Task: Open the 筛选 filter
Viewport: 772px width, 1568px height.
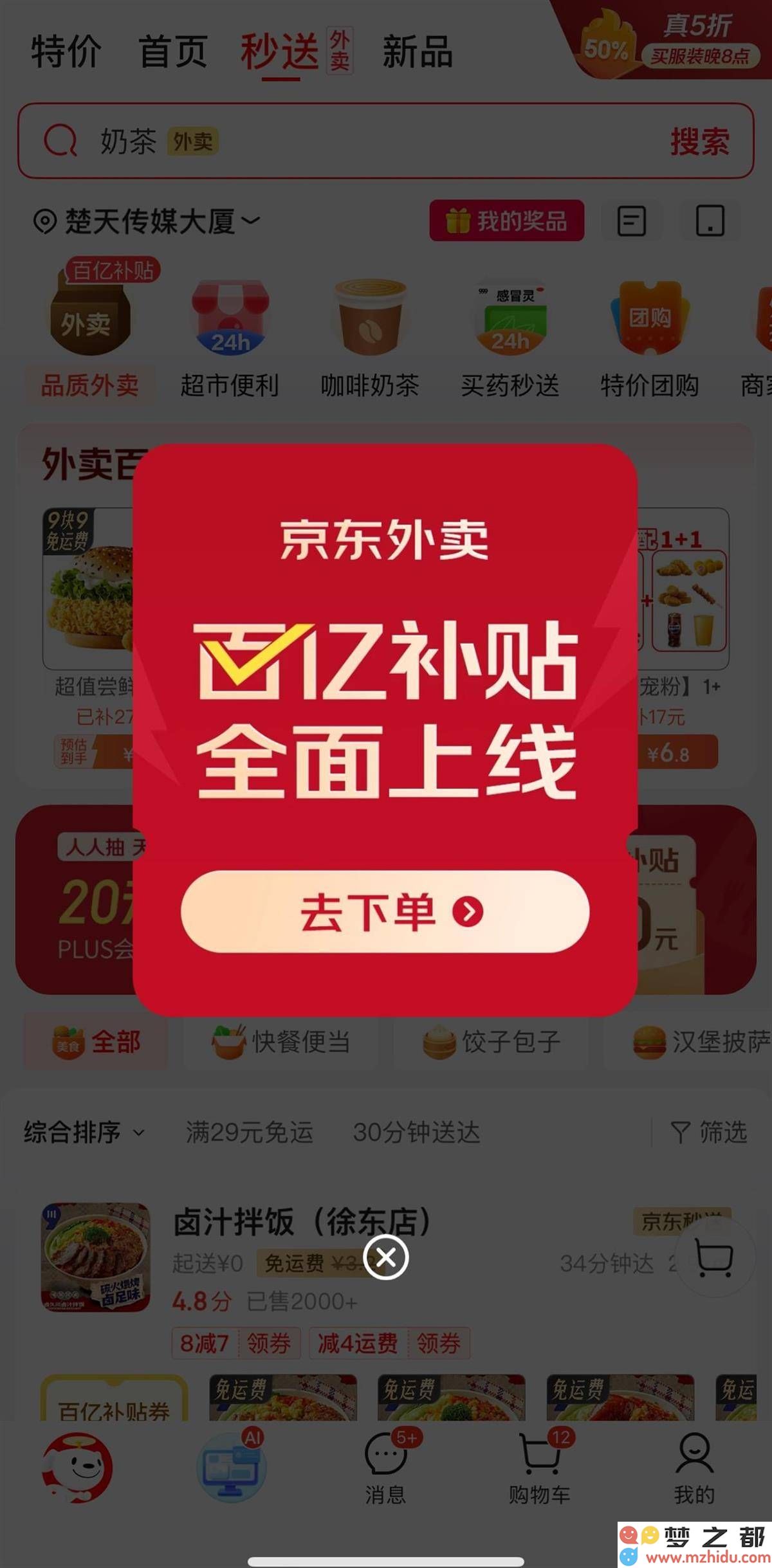Action: [709, 1132]
